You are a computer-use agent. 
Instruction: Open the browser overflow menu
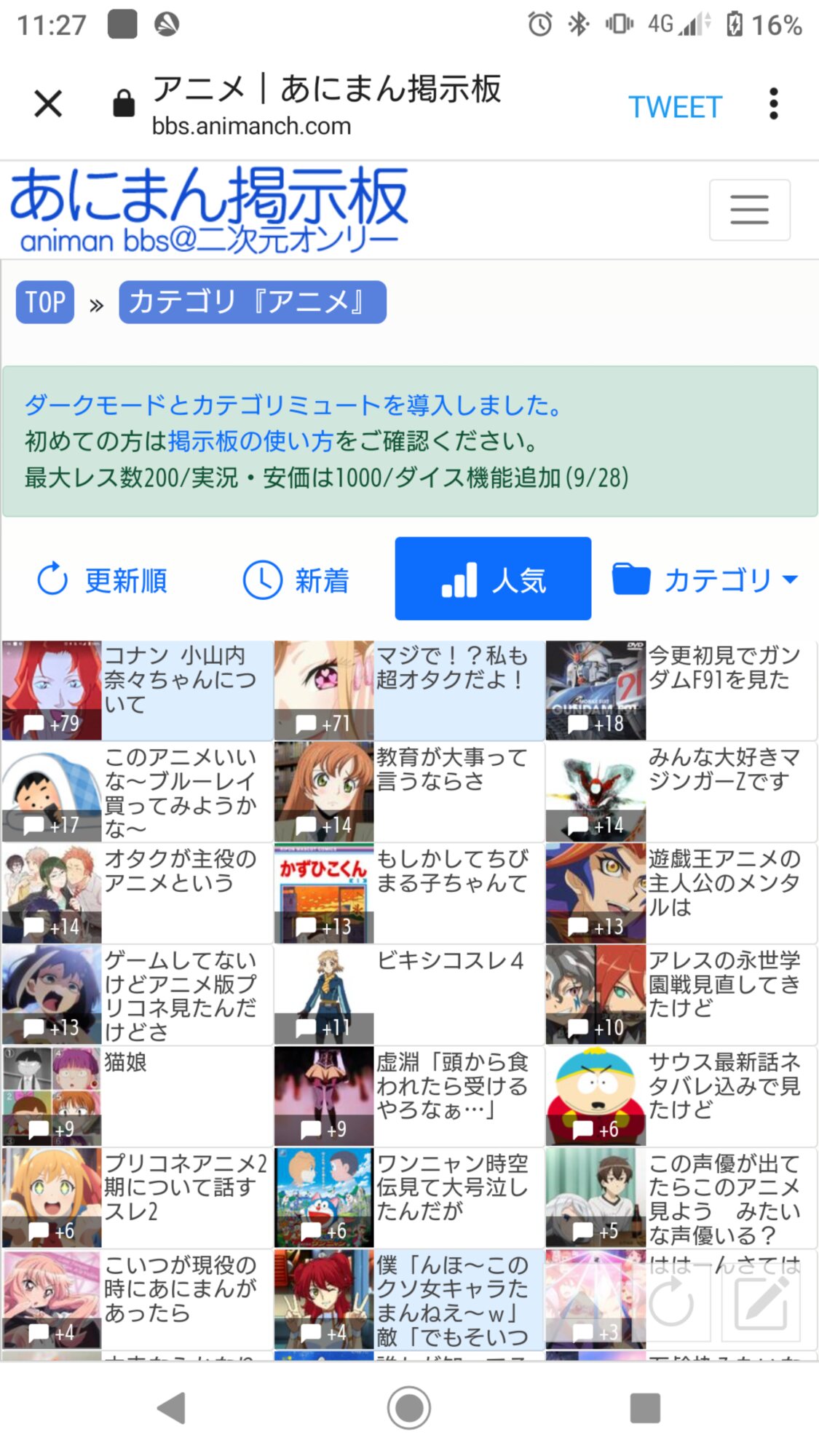pyautogui.click(x=773, y=104)
